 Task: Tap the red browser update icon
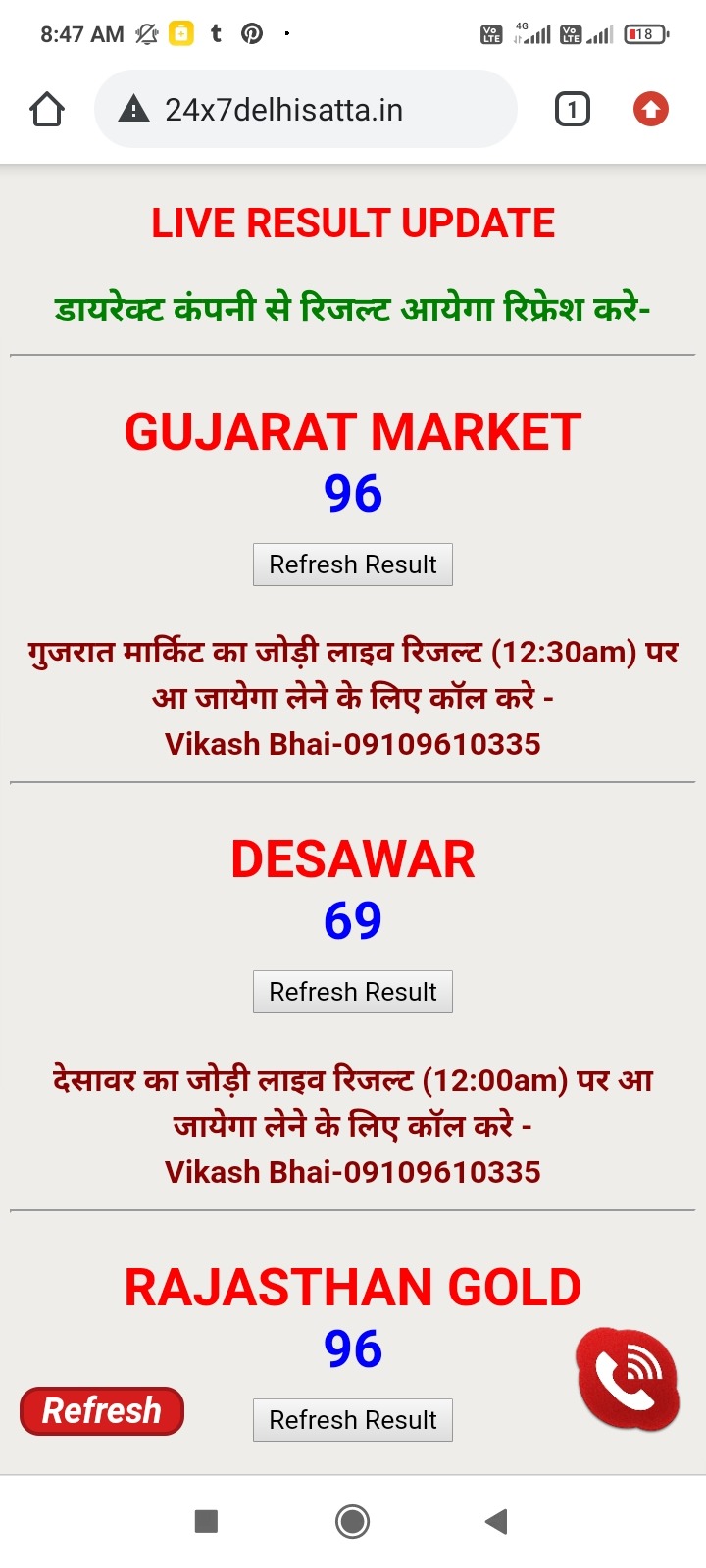[650, 110]
